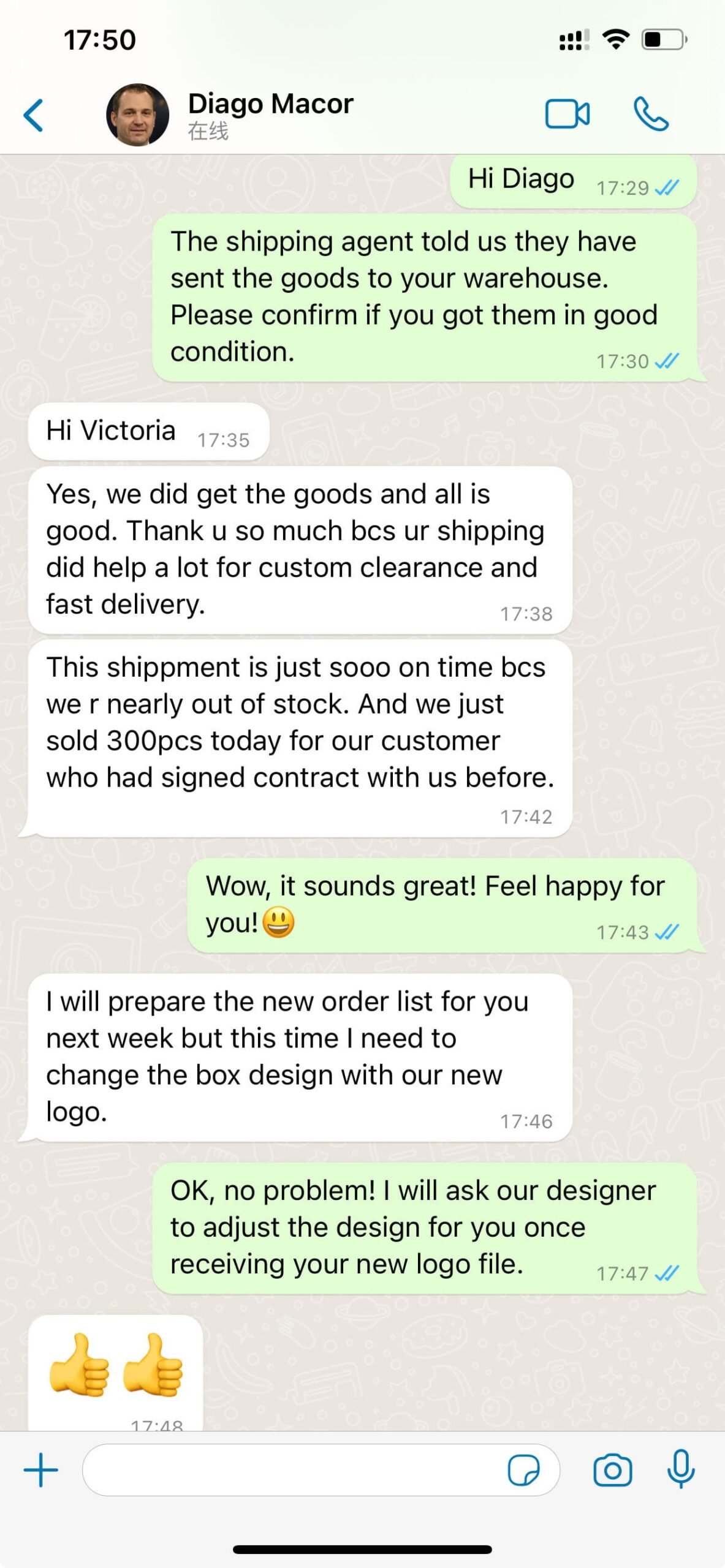Start a voice call with Diago
The image size is (725, 1568).
click(x=651, y=114)
